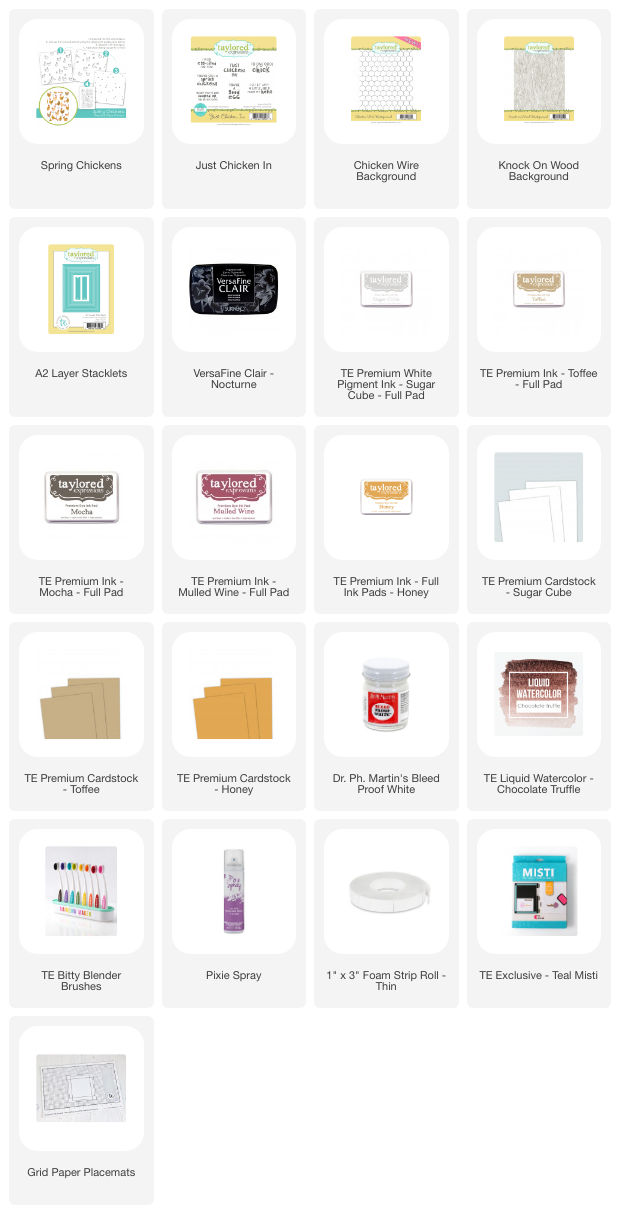Screen dimensions: 620x1226
Task: View the VersaFine Clair Nocturne ink
Action: [x=233, y=290]
